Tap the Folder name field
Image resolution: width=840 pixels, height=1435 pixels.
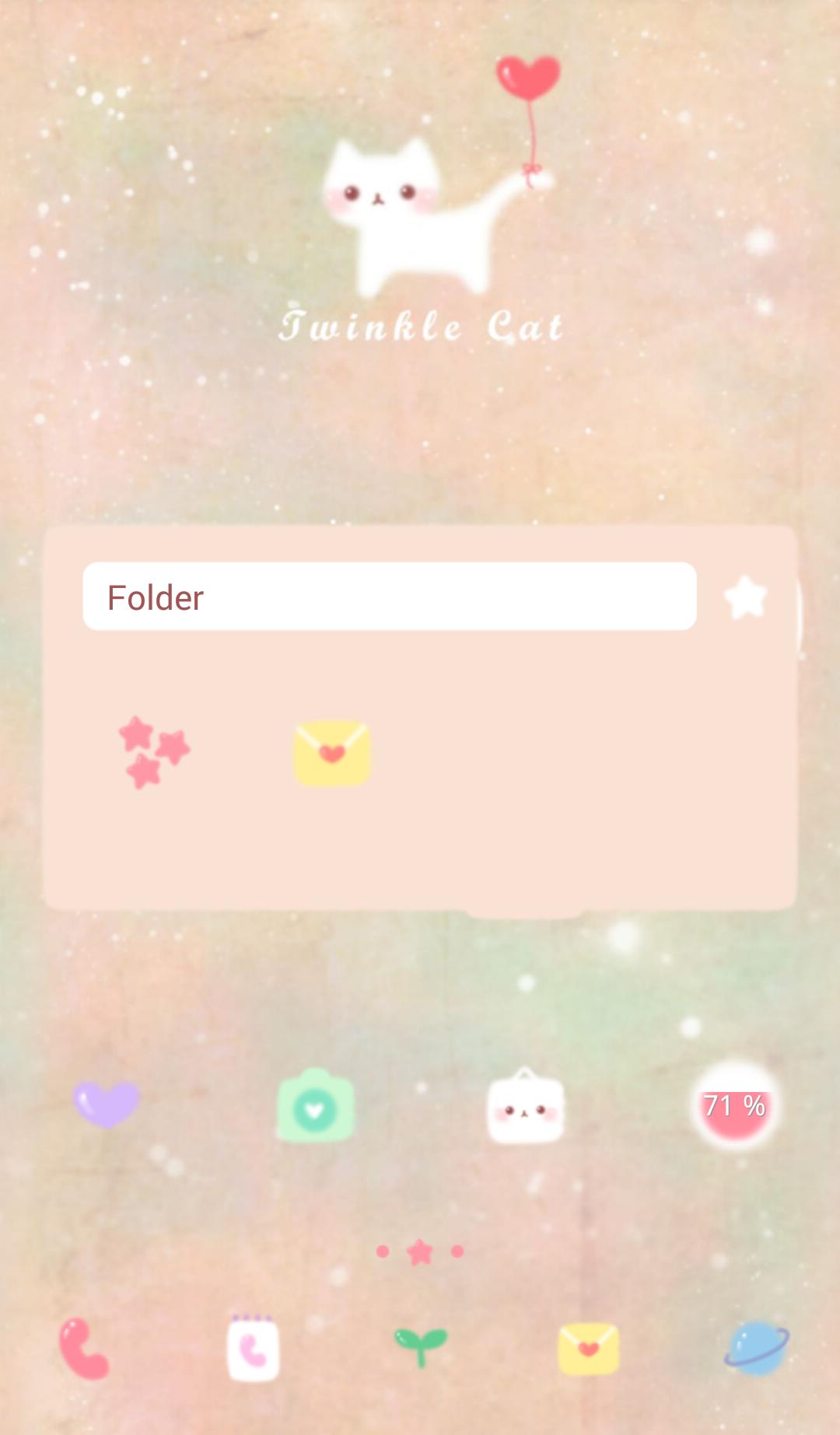[389, 597]
